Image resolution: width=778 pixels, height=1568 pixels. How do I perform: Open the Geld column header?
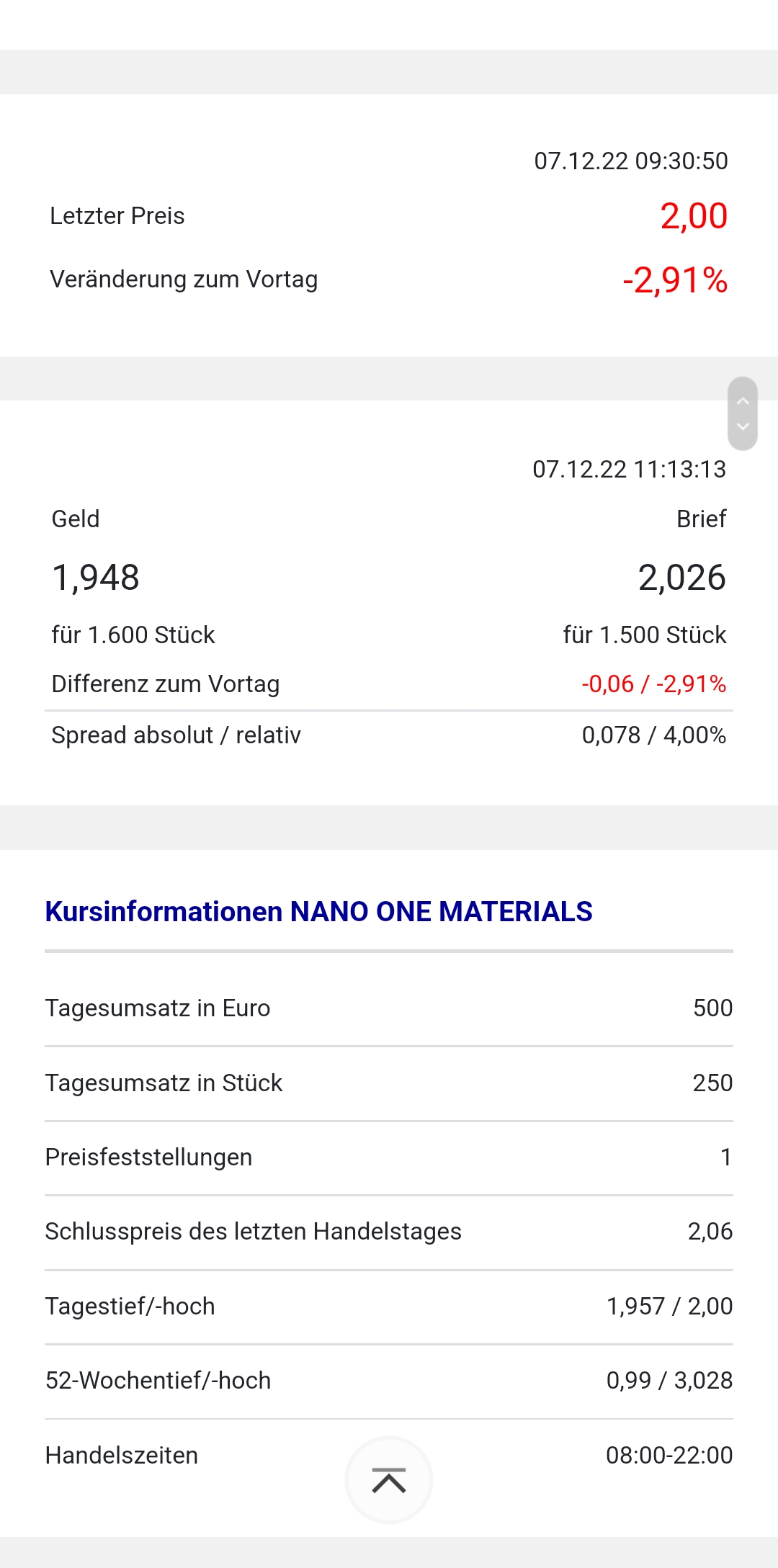(75, 519)
